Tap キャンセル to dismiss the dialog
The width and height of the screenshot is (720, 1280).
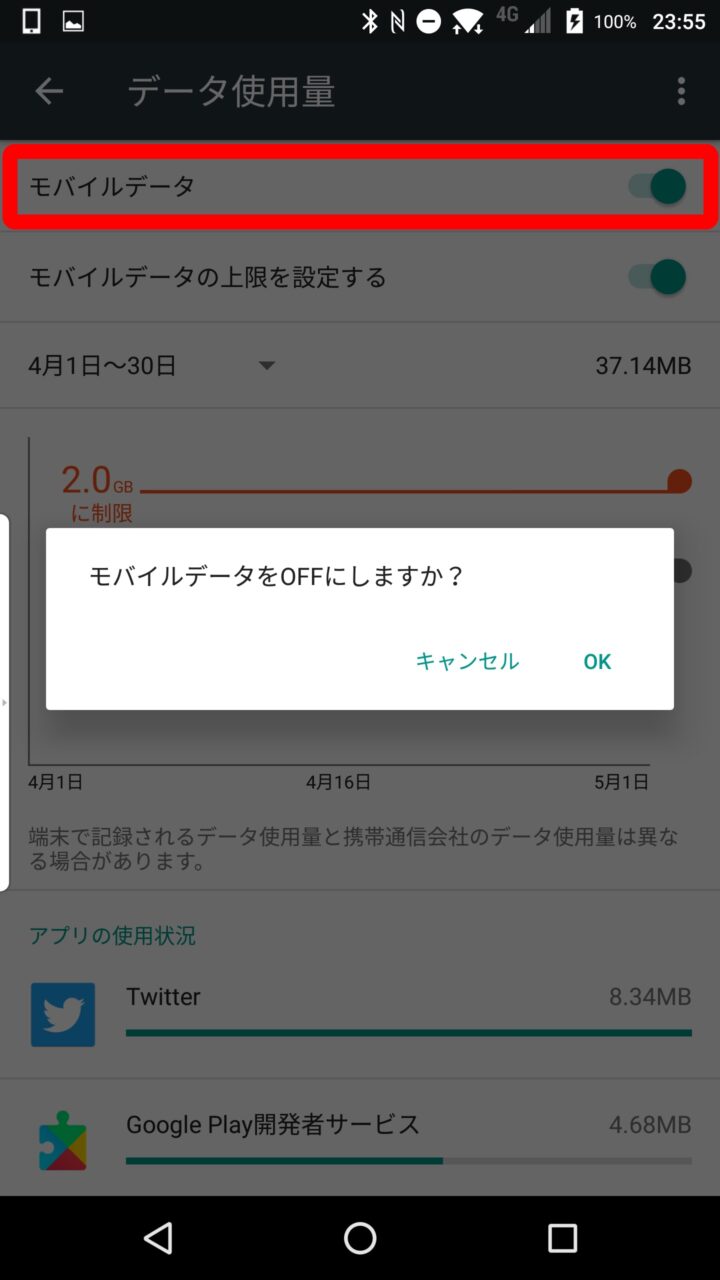467,661
